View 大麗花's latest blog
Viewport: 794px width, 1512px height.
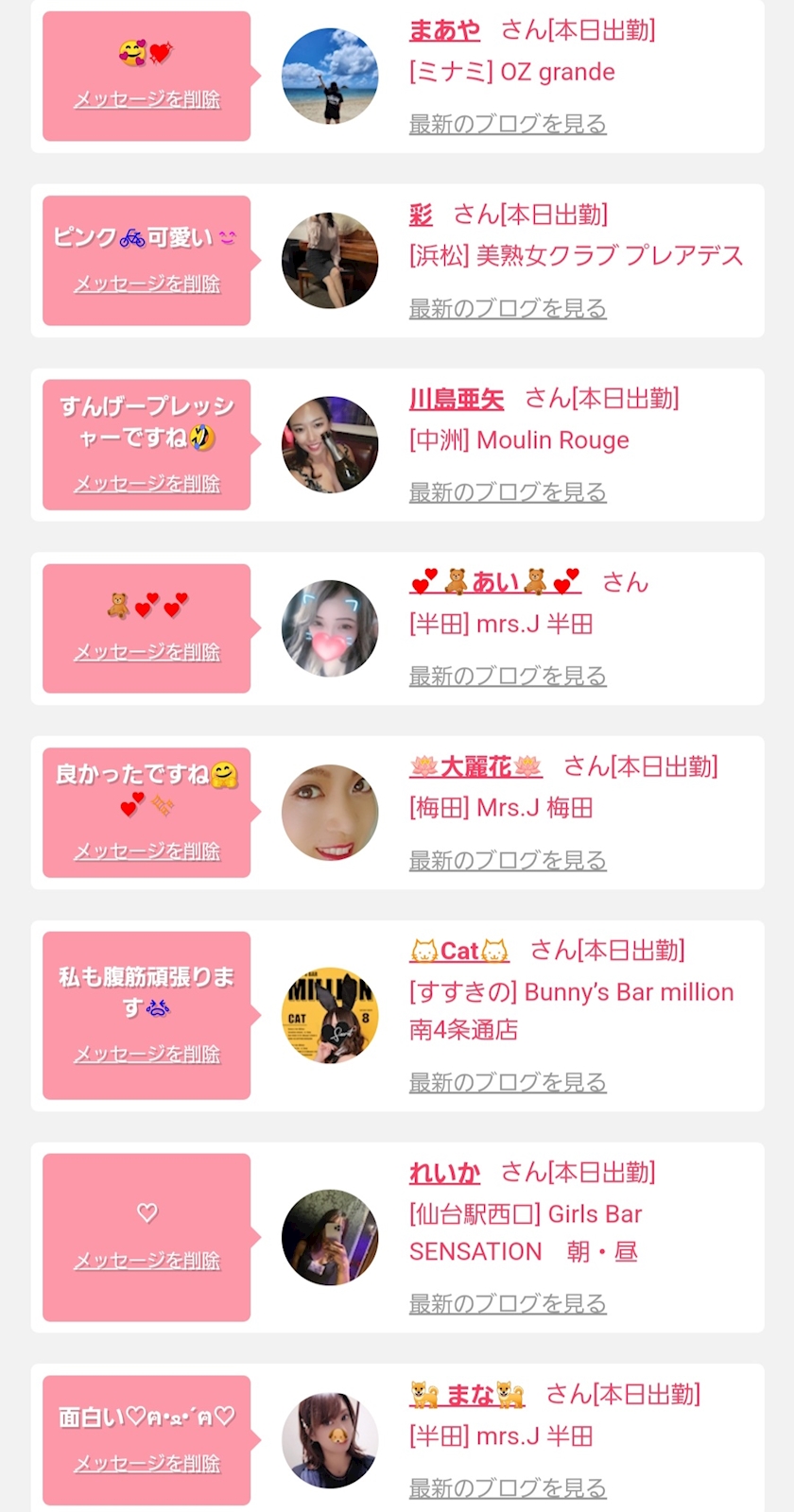(508, 860)
